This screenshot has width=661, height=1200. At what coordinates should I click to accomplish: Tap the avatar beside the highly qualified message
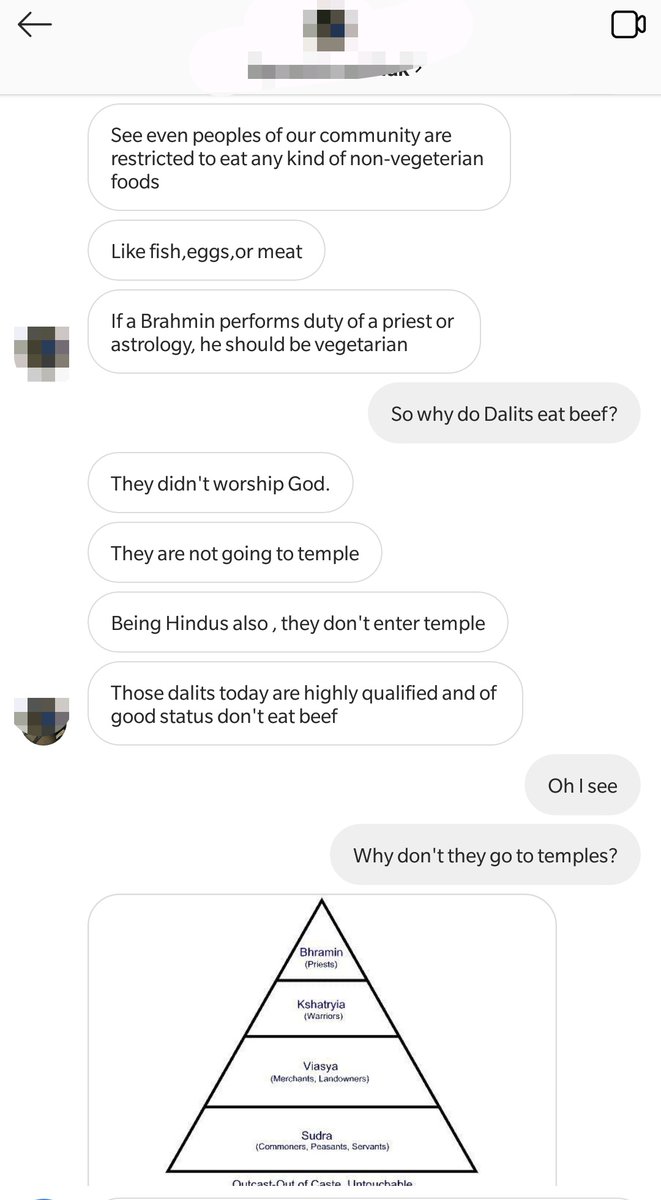(x=42, y=717)
